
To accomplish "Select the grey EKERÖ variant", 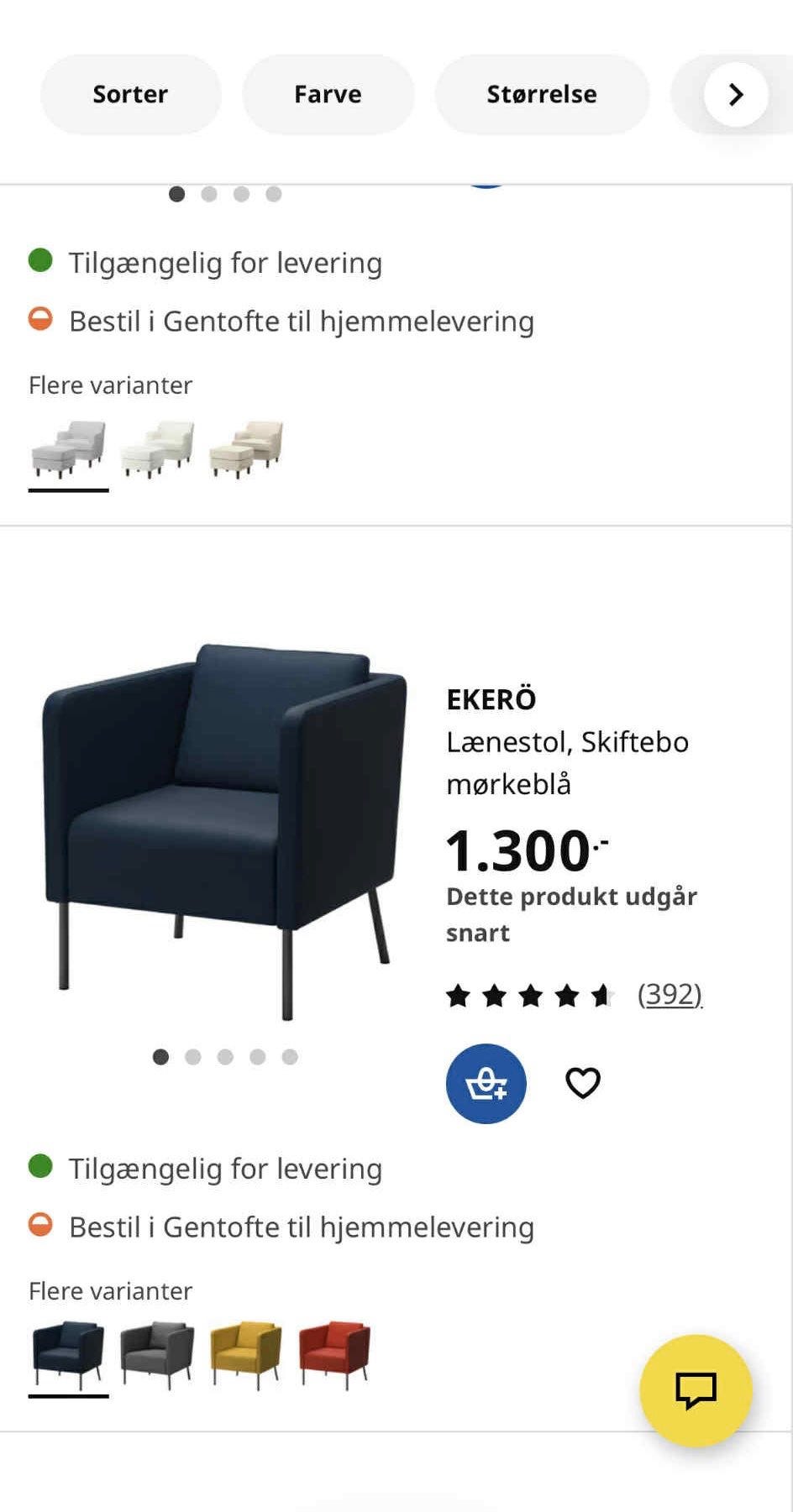I will coord(157,1354).
